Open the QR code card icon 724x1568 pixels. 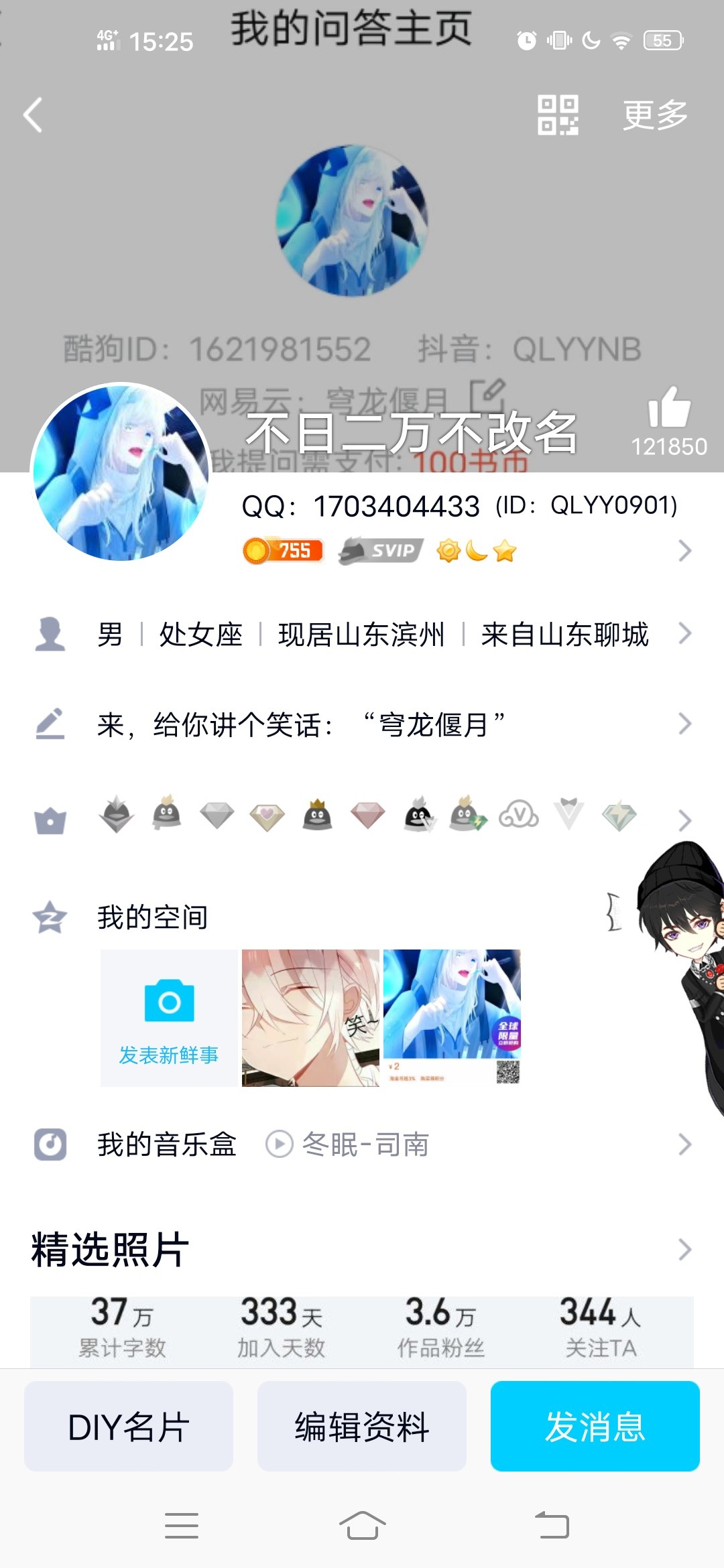coord(558,115)
